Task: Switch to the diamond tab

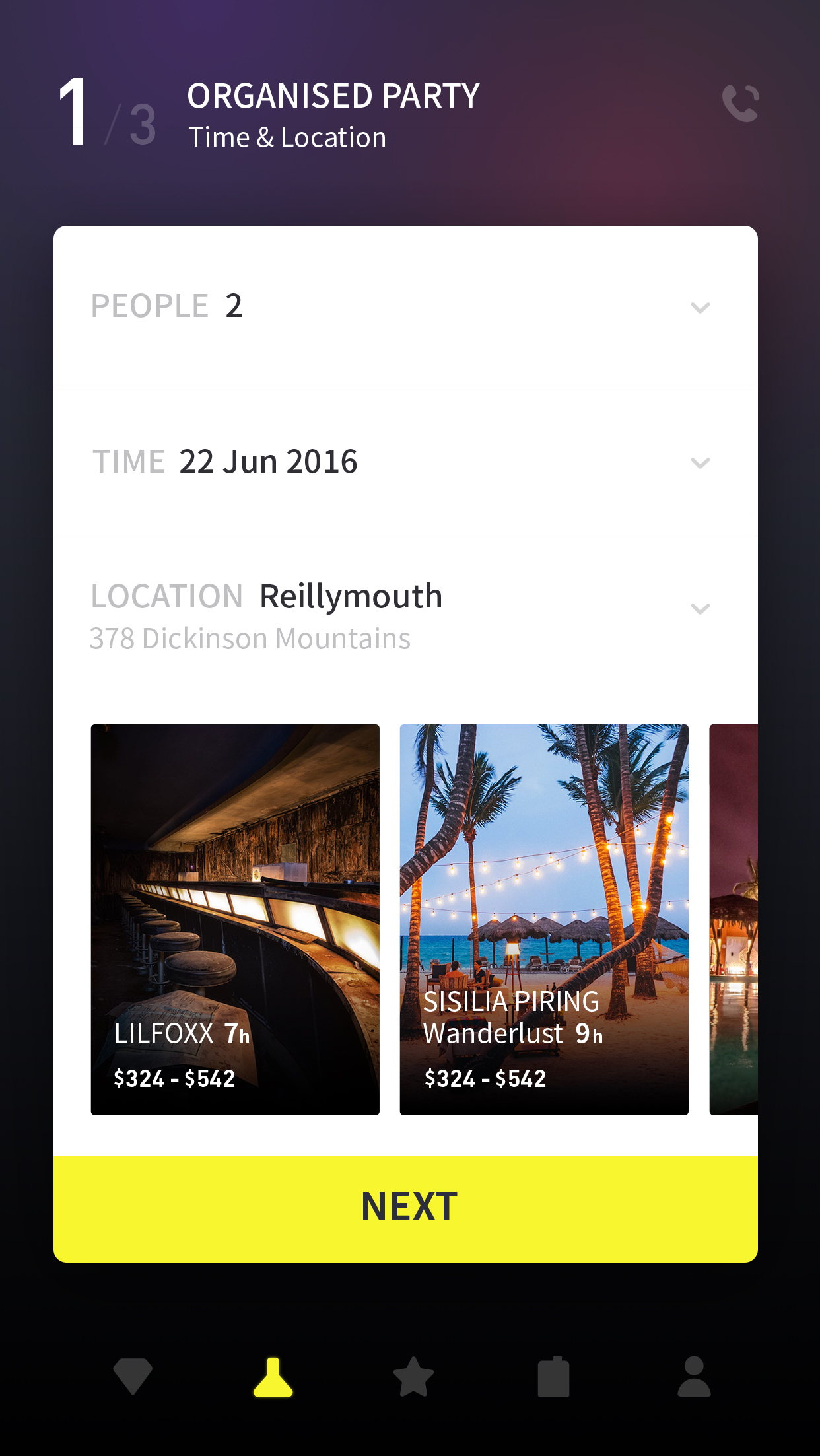Action: (133, 1376)
